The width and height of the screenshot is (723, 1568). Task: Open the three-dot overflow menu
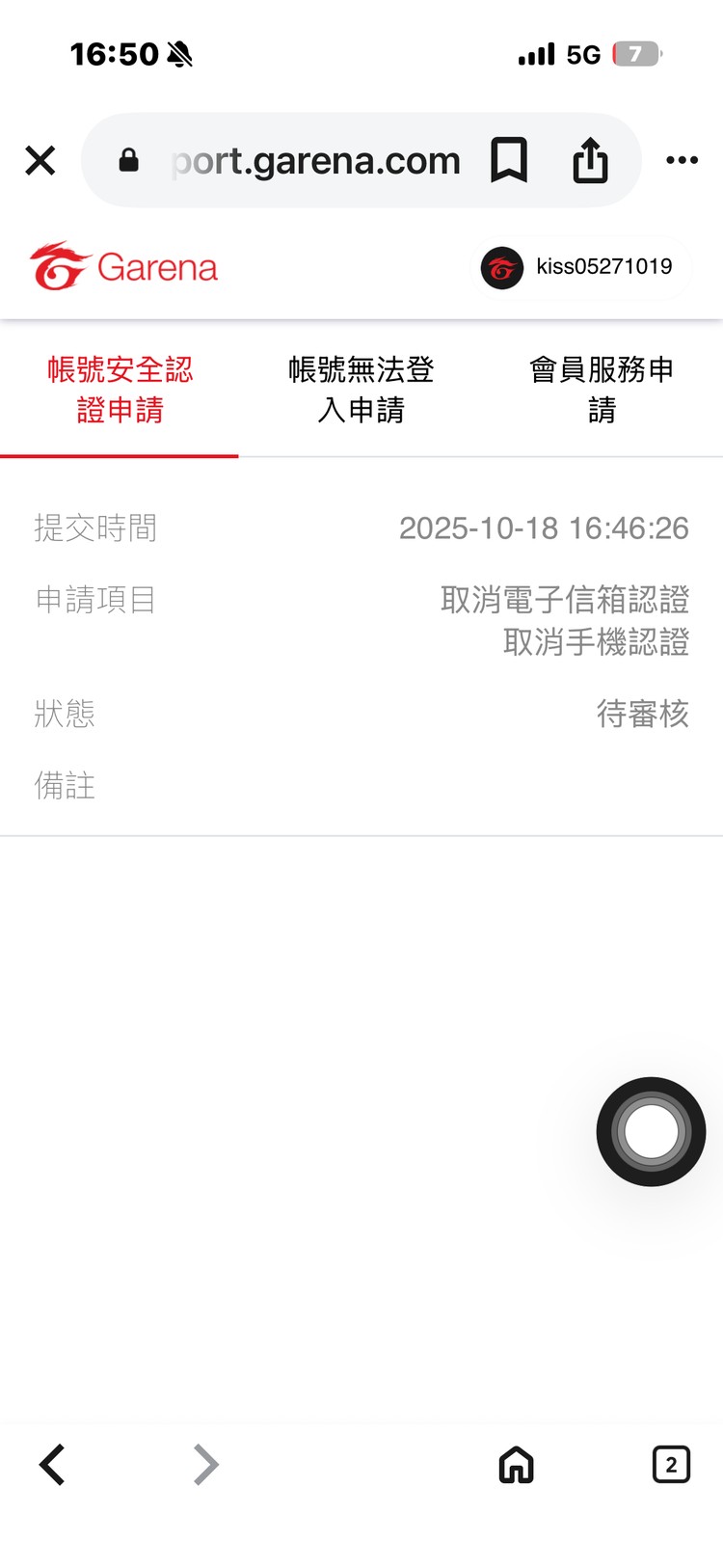click(682, 160)
